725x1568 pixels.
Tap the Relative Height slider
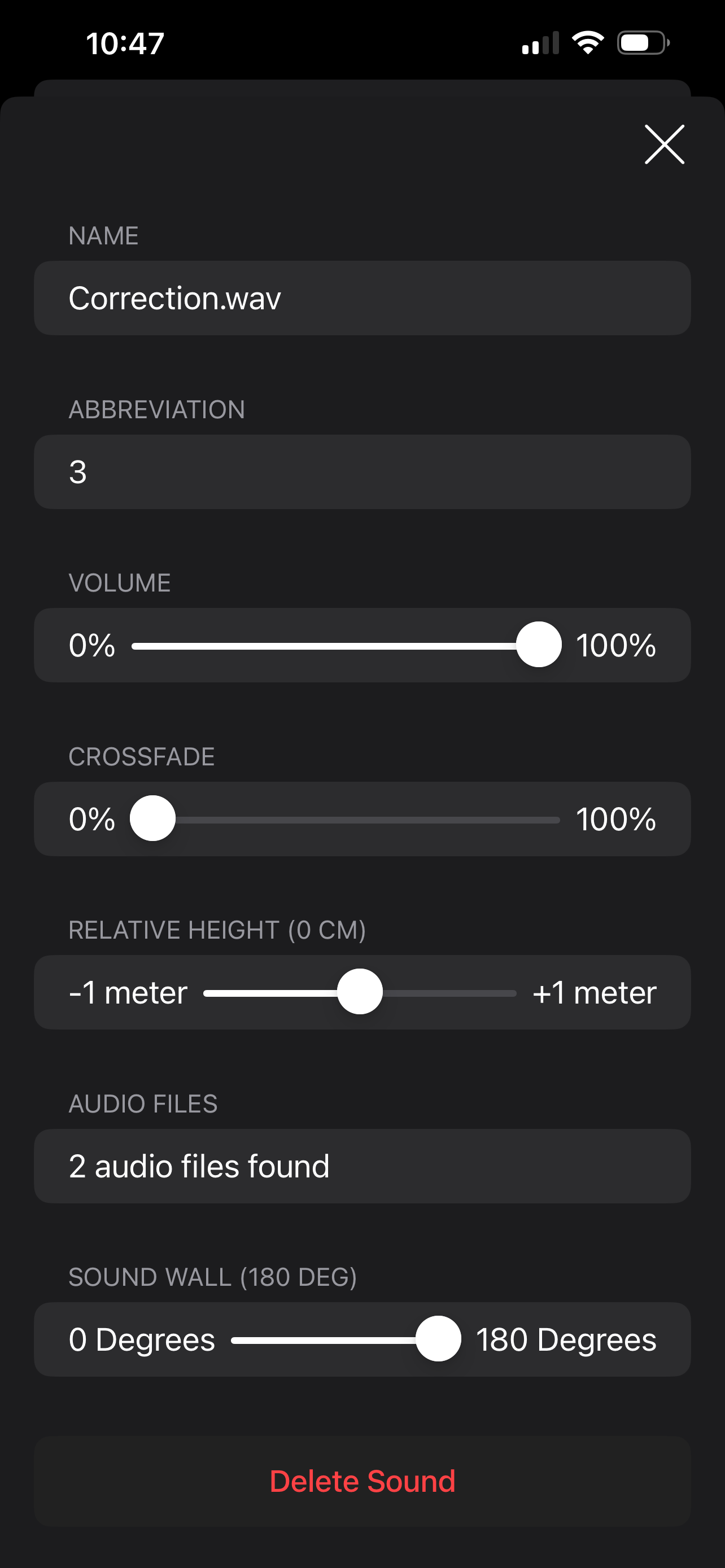coord(360,992)
